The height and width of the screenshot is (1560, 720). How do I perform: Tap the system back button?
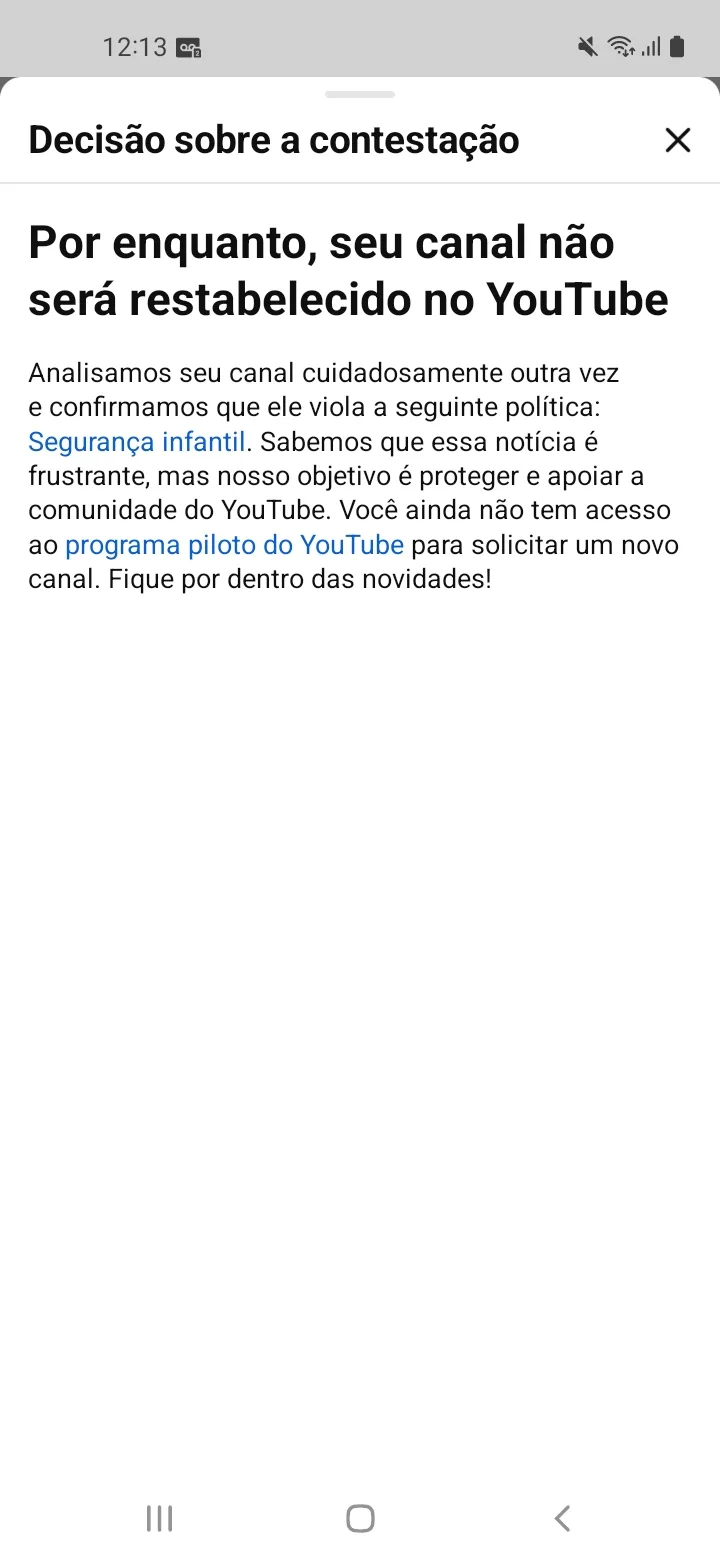pos(562,1518)
